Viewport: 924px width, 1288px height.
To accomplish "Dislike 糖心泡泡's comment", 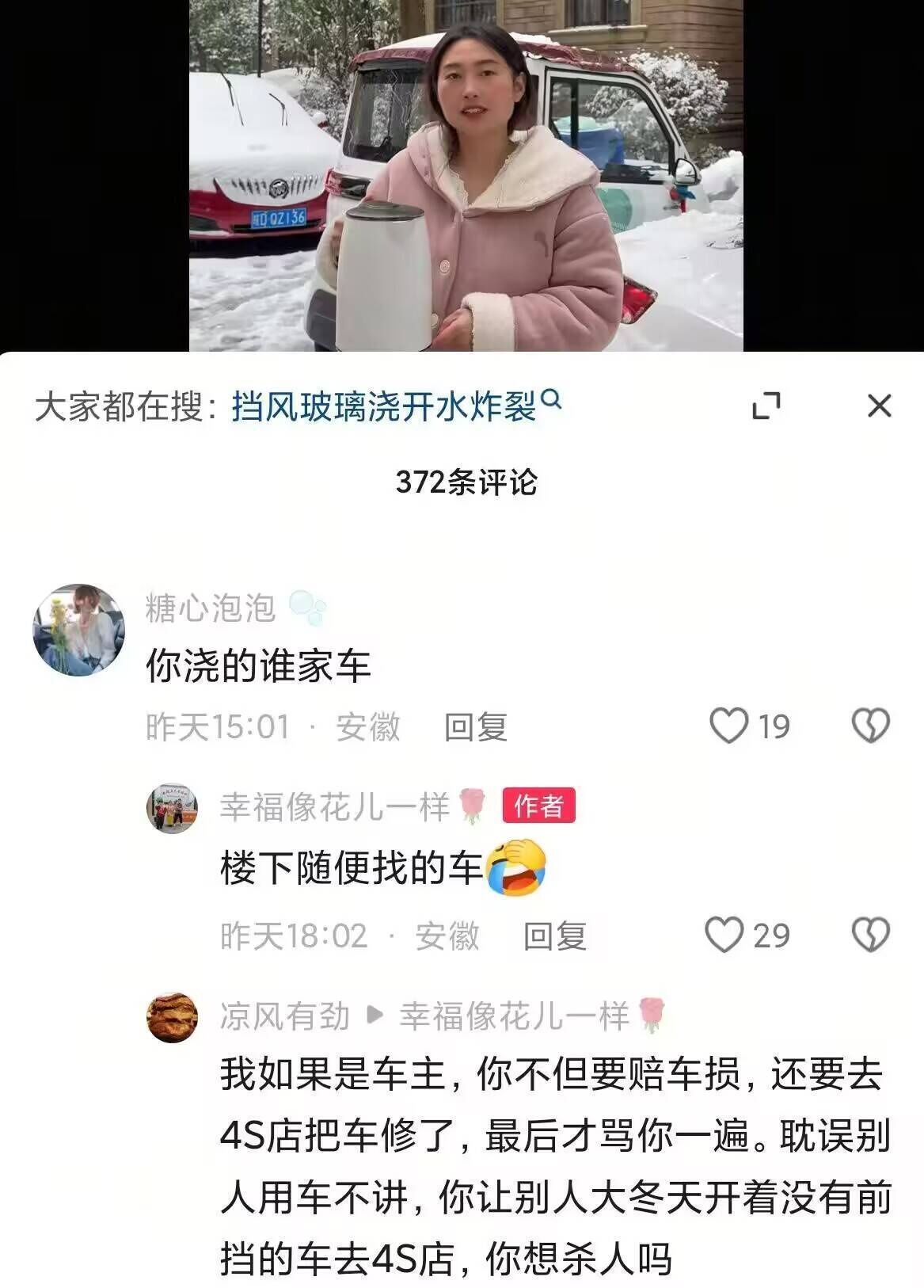I will (870, 726).
